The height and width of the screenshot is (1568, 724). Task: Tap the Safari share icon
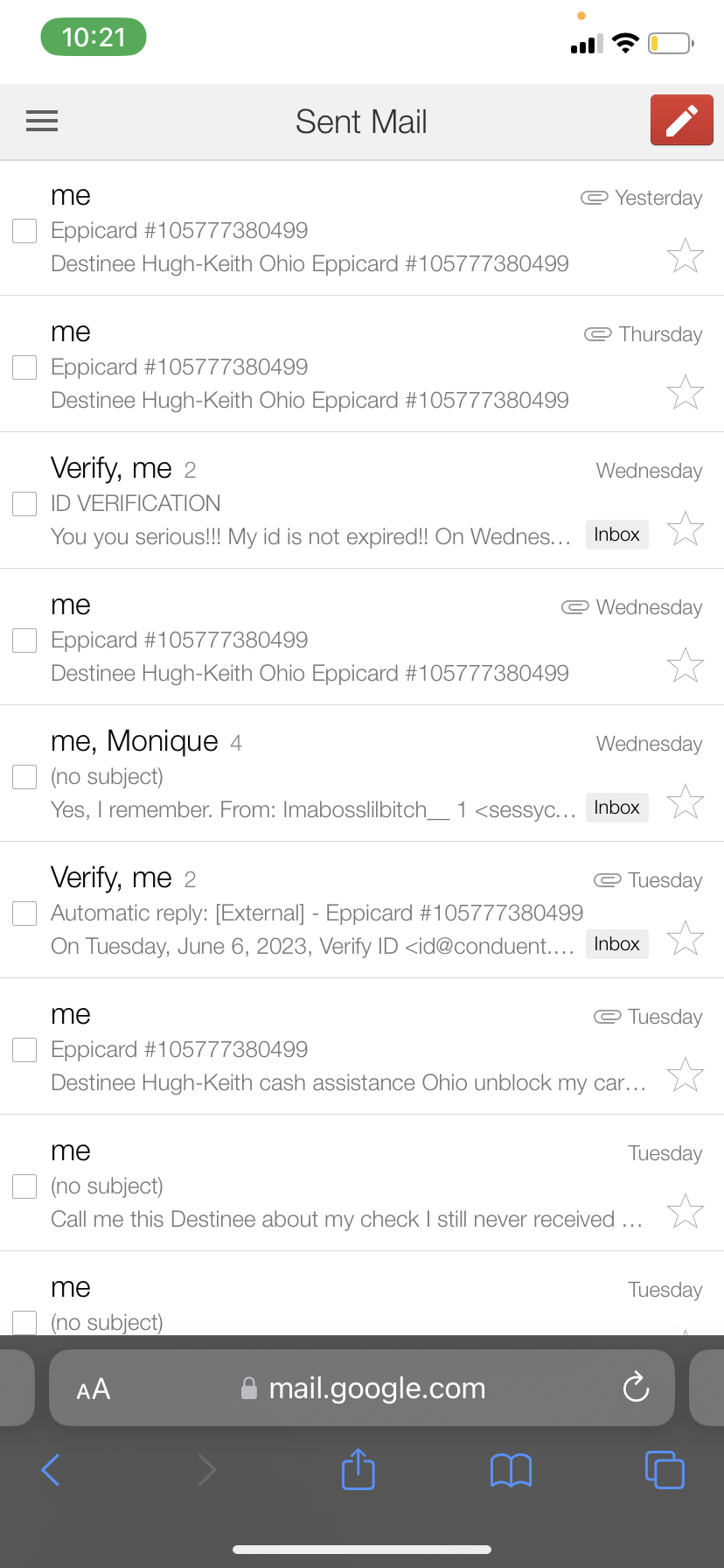(358, 1470)
